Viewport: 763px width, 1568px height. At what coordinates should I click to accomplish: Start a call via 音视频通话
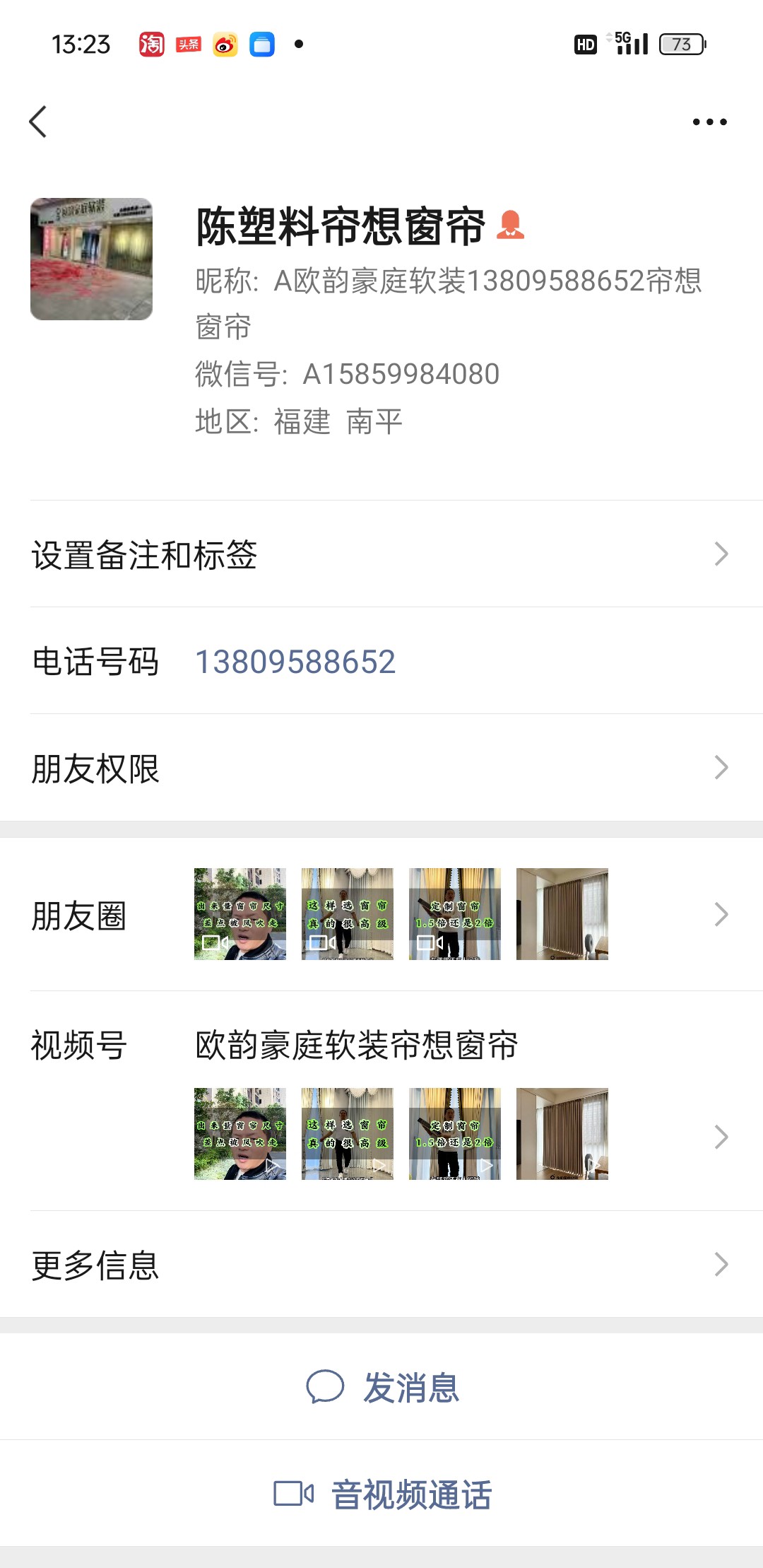pyautogui.click(x=383, y=1494)
